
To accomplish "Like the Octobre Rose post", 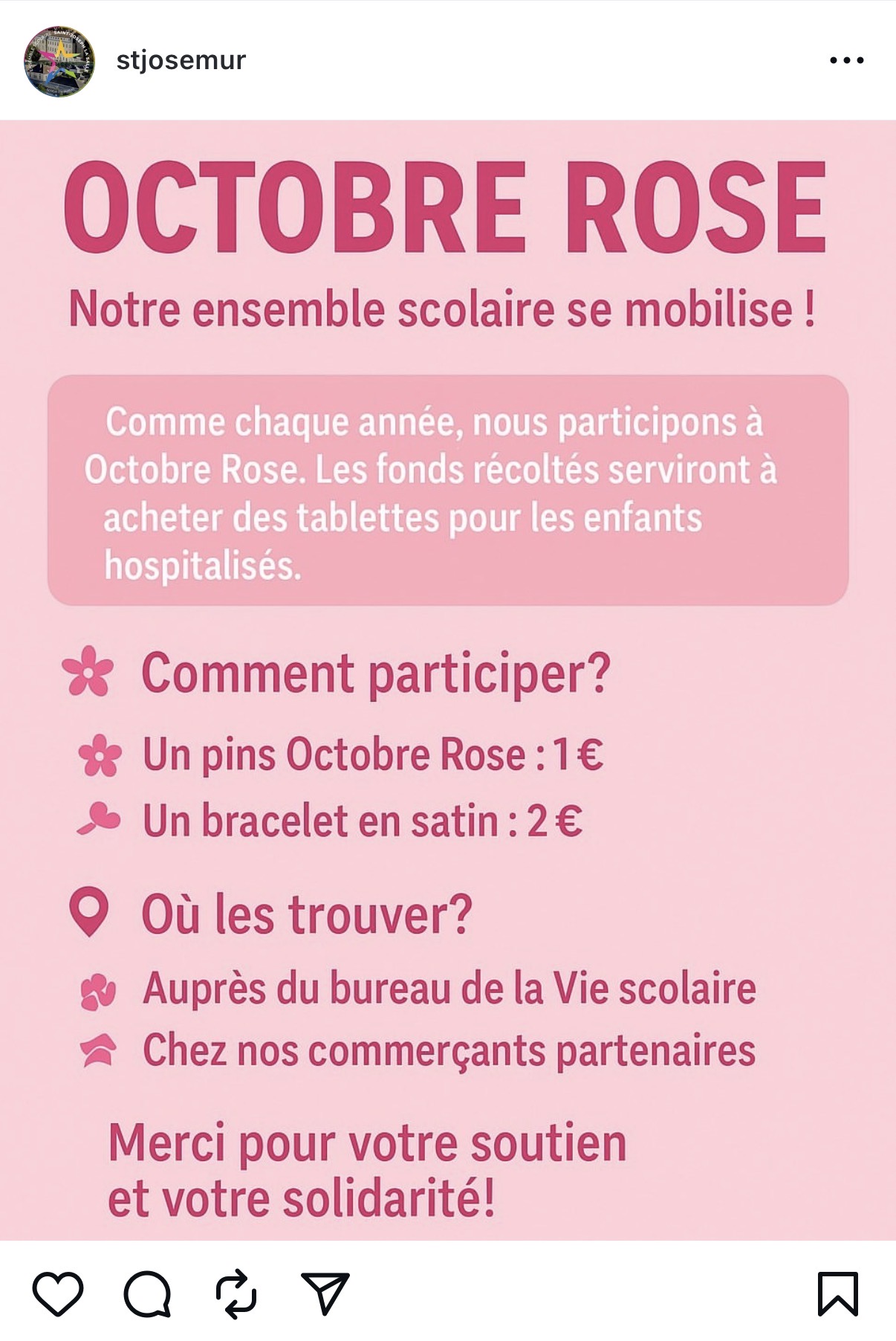I will click(x=58, y=1294).
